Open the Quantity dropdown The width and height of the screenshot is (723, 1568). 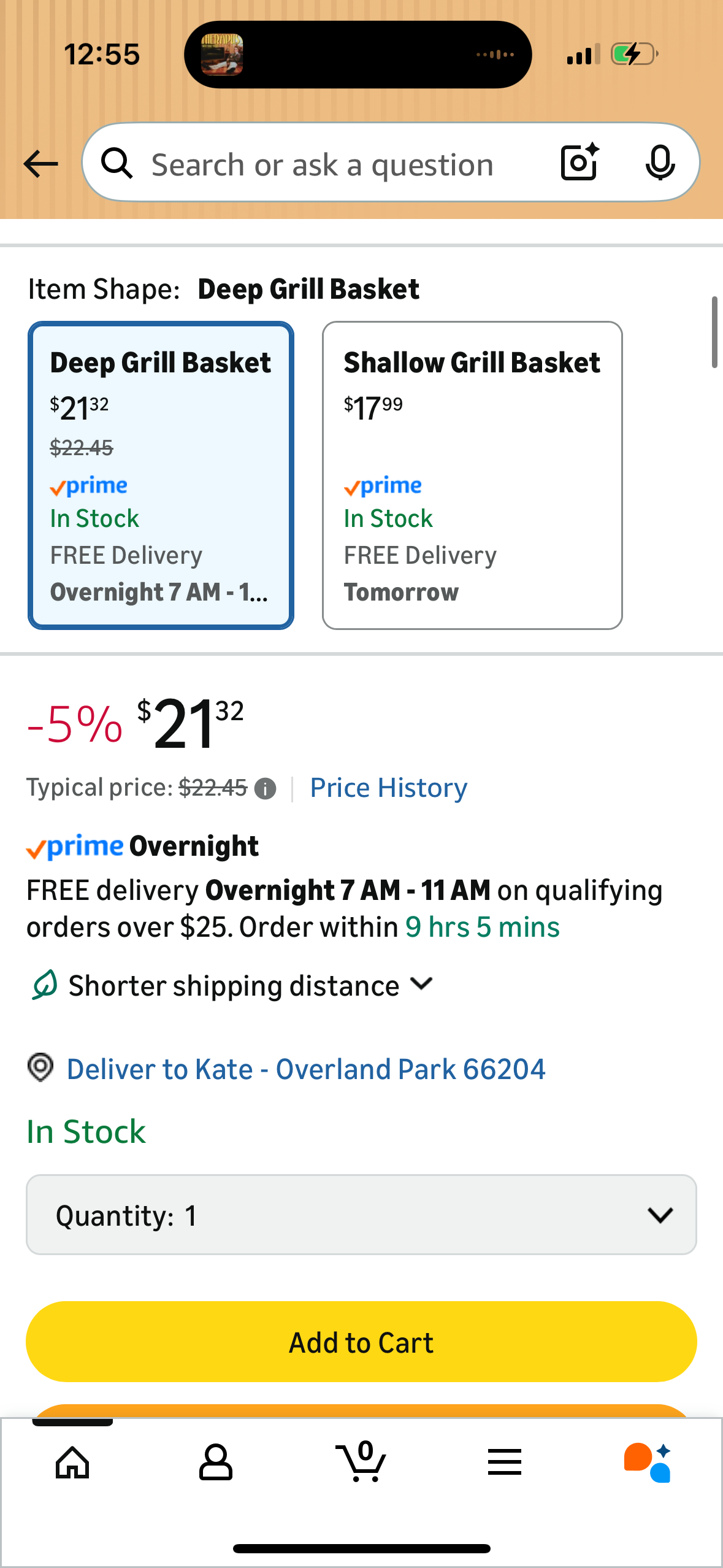point(361,1215)
